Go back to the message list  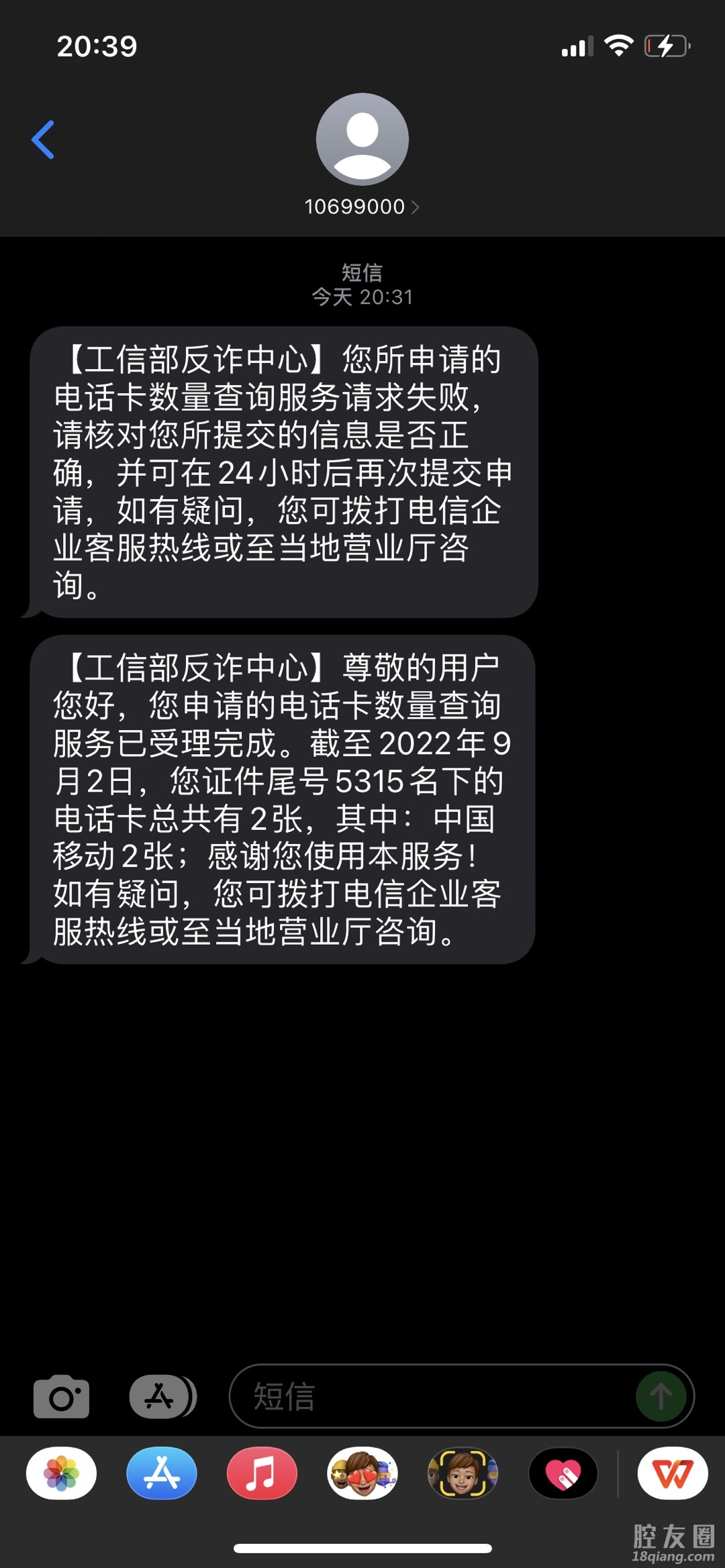coord(43,140)
